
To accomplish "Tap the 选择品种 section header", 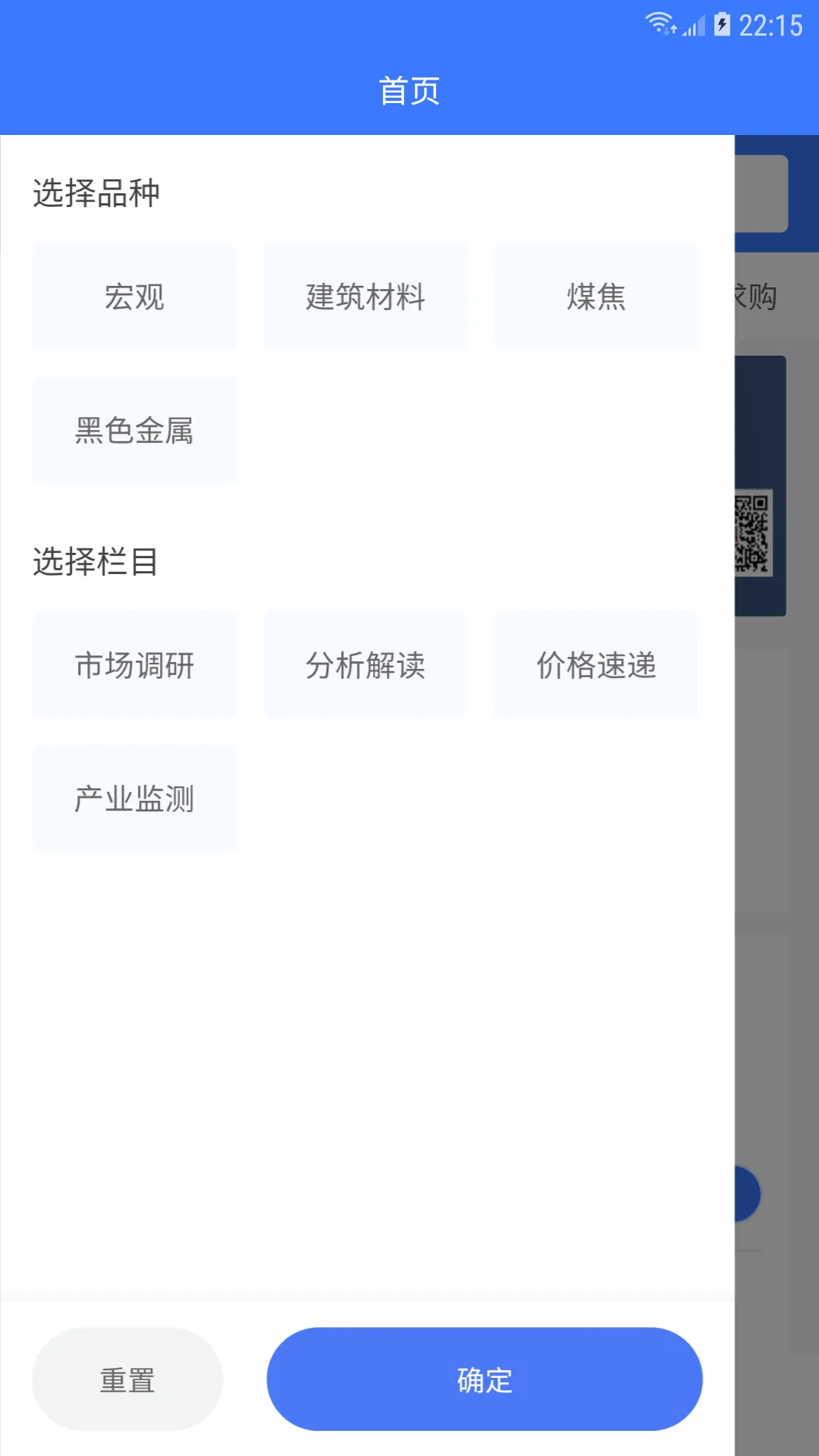I will click(96, 194).
